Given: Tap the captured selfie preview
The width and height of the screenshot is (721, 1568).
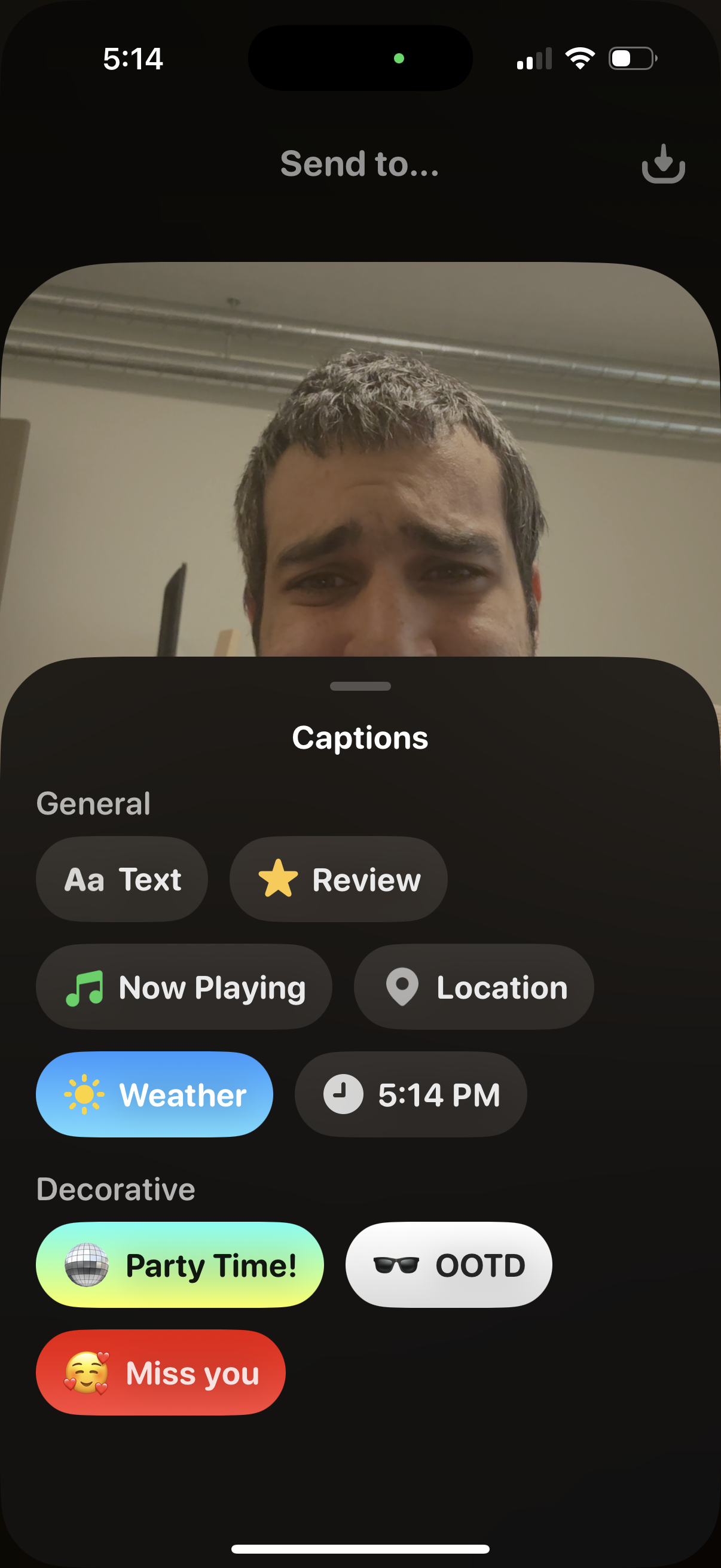Looking at the screenshot, I should point(360,463).
